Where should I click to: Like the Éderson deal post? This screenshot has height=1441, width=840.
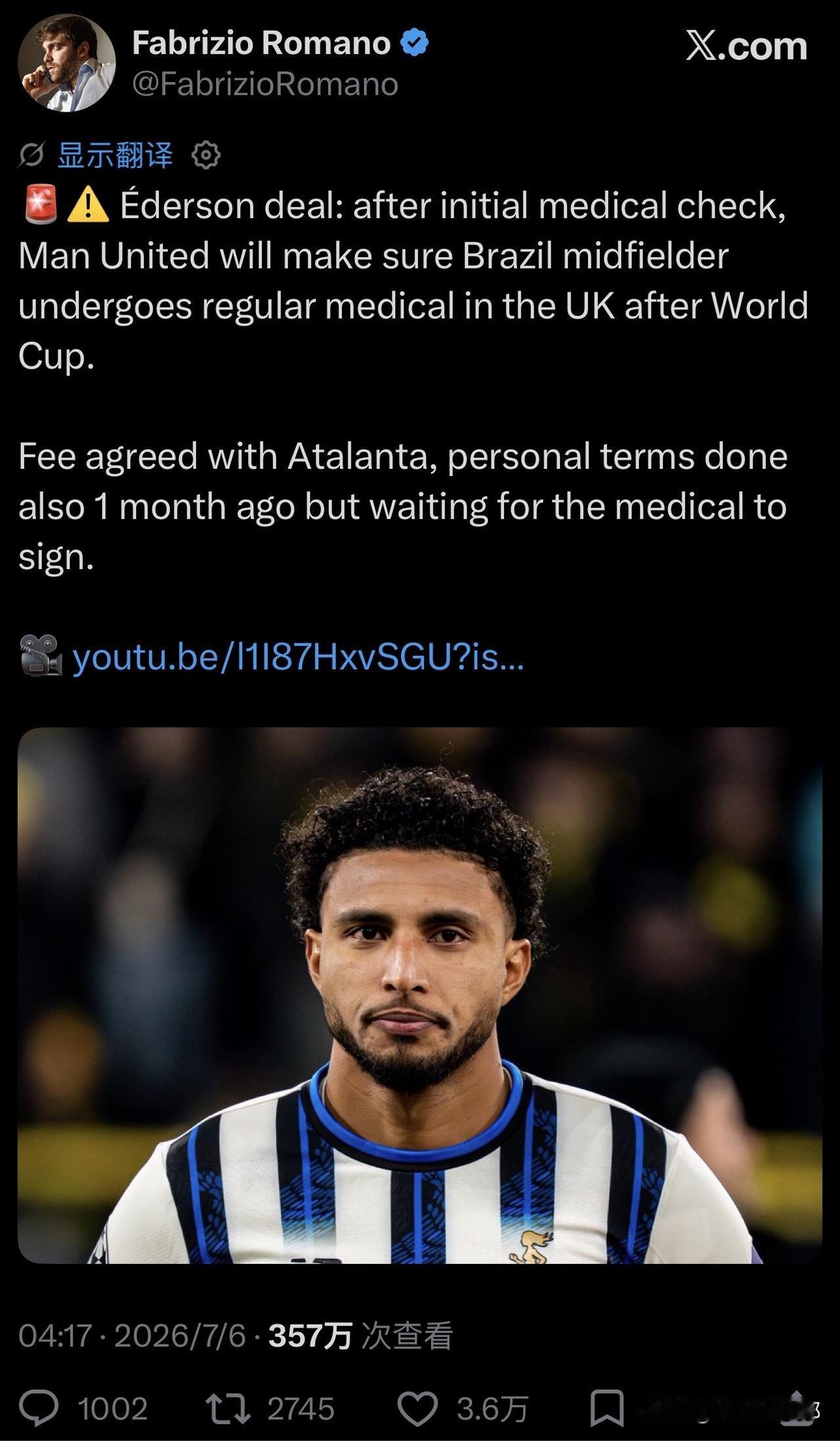418,1409
